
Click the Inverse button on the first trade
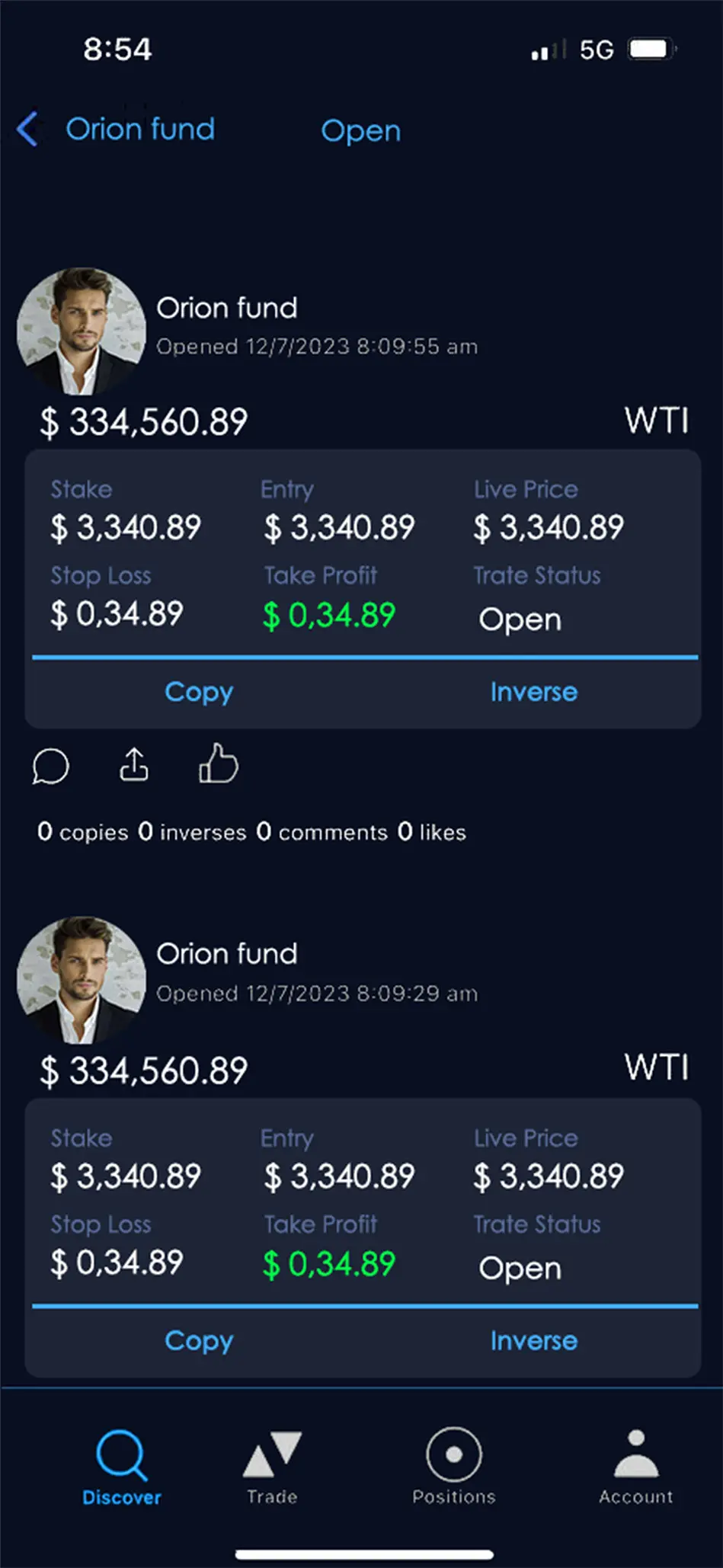tap(533, 692)
